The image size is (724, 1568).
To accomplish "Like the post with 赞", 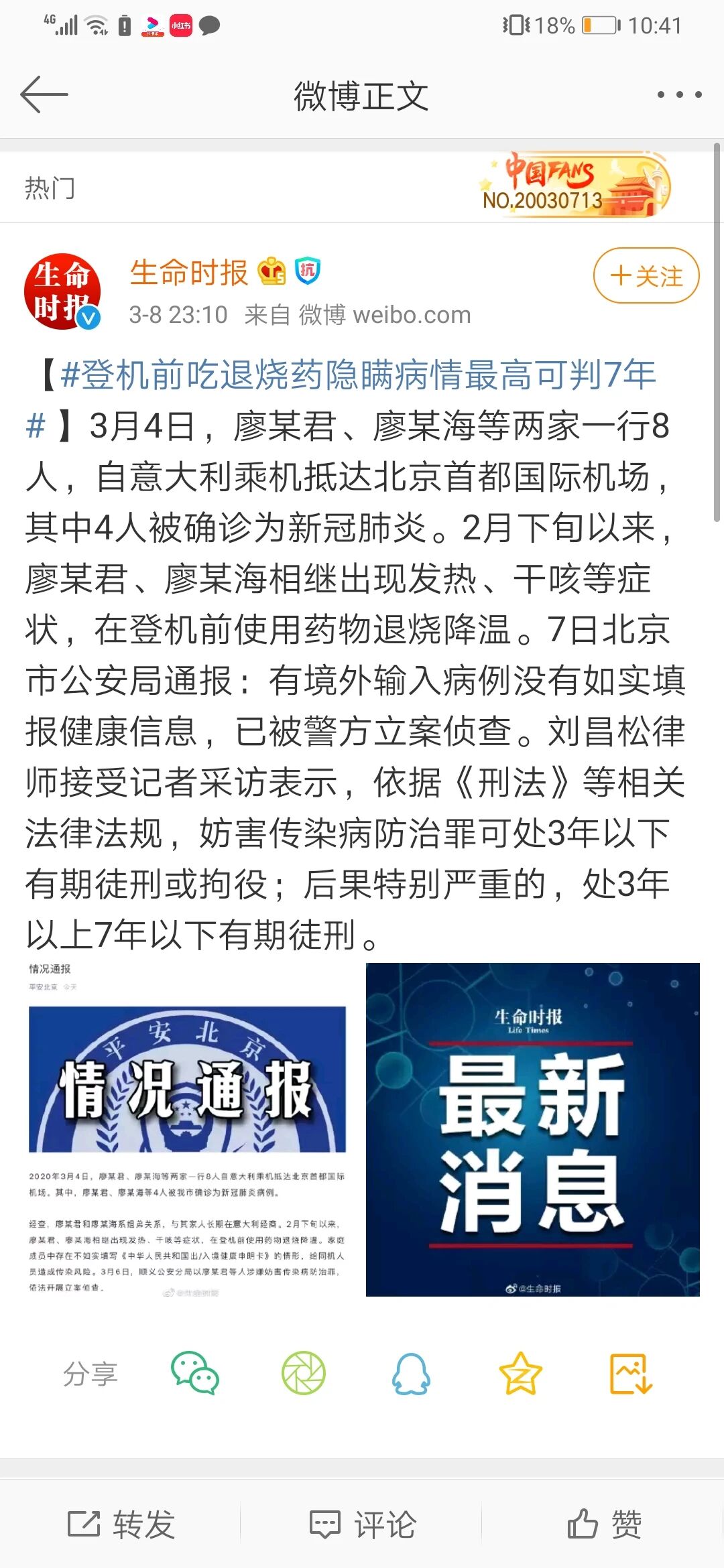I will 603,1524.
